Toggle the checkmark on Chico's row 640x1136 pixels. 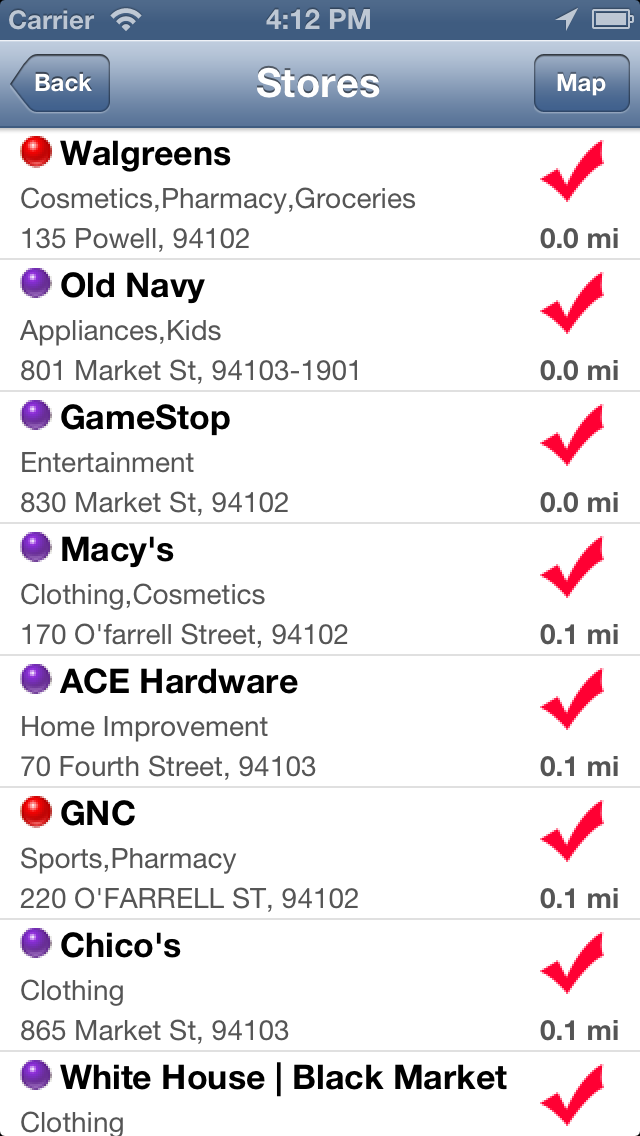pyautogui.click(x=573, y=963)
